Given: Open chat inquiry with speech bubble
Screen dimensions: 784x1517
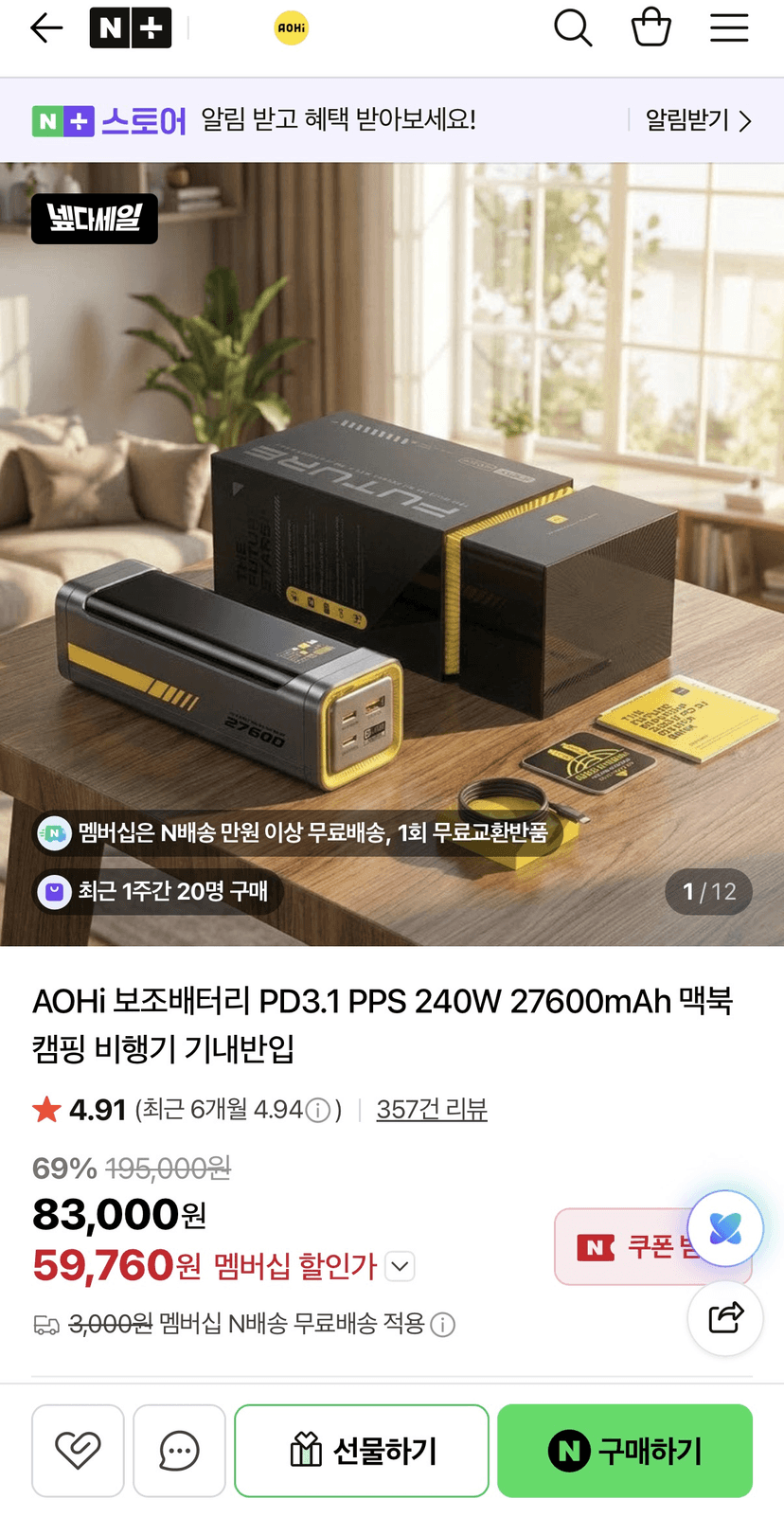Looking at the screenshot, I should [179, 1450].
